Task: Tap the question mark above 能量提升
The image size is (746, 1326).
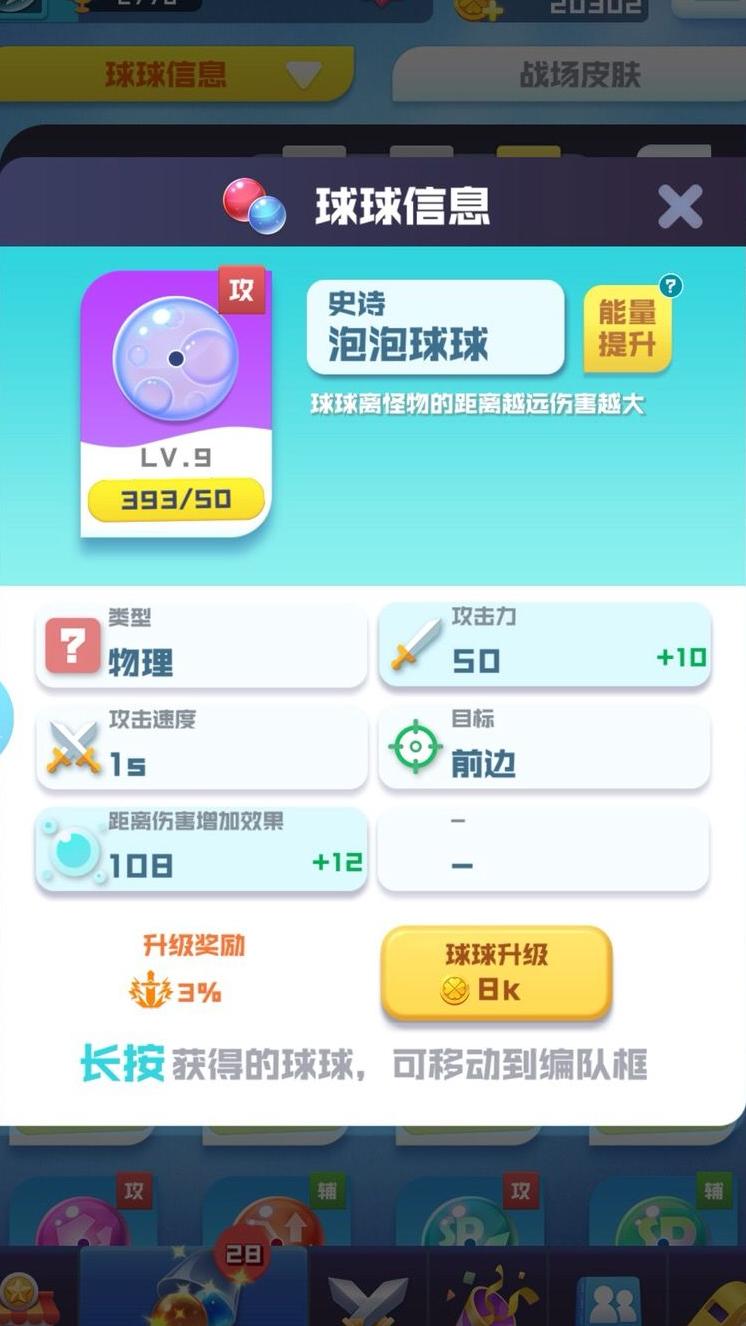Action: tap(670, 287)
